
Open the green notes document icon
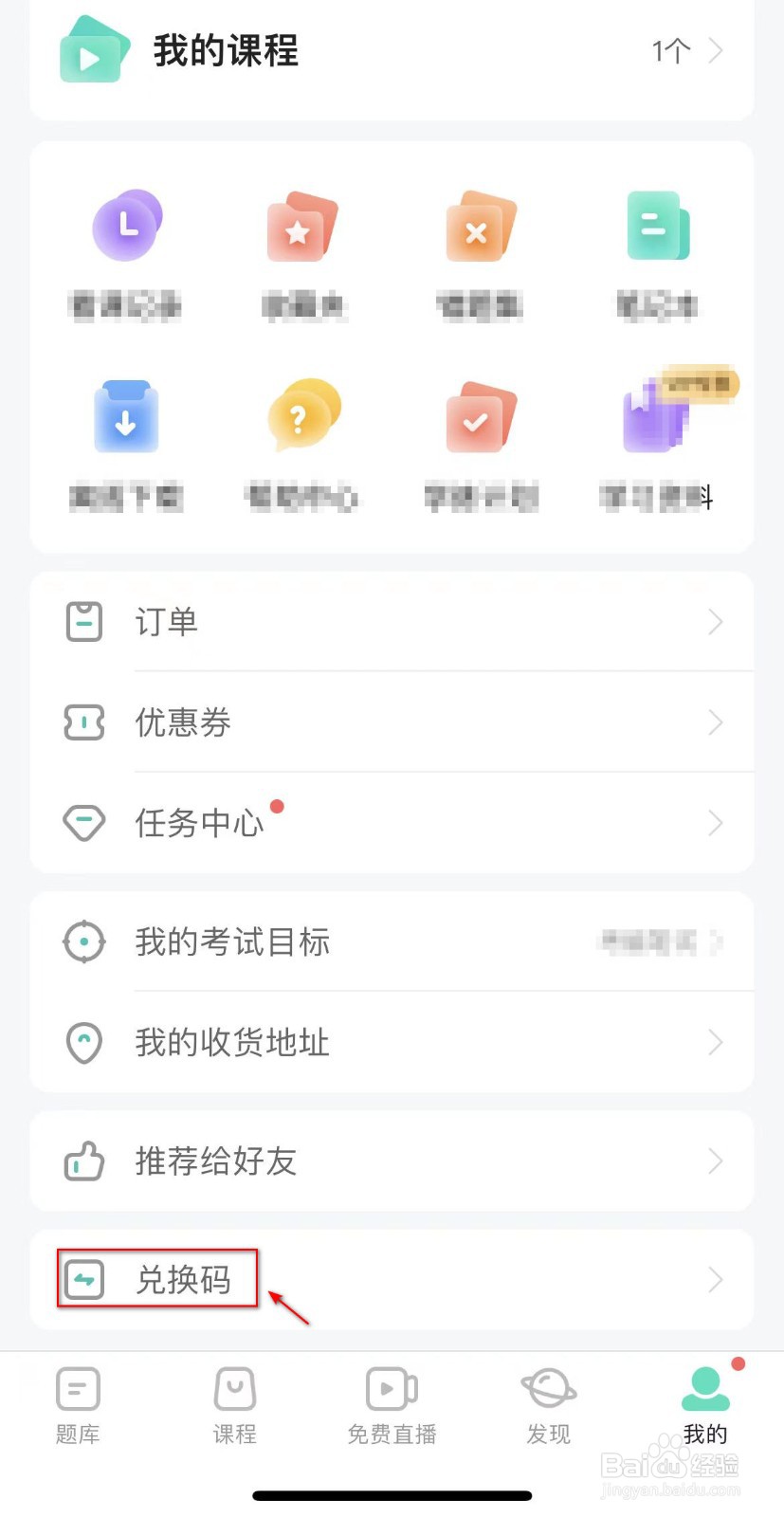658,226
